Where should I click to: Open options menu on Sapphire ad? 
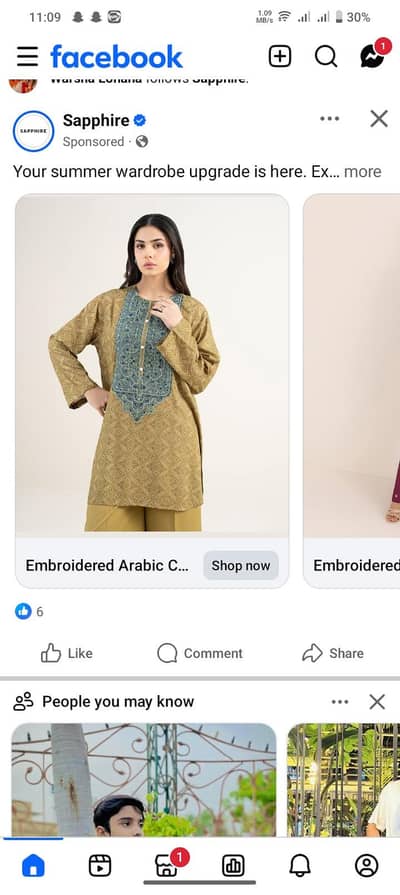pos(329,119)
